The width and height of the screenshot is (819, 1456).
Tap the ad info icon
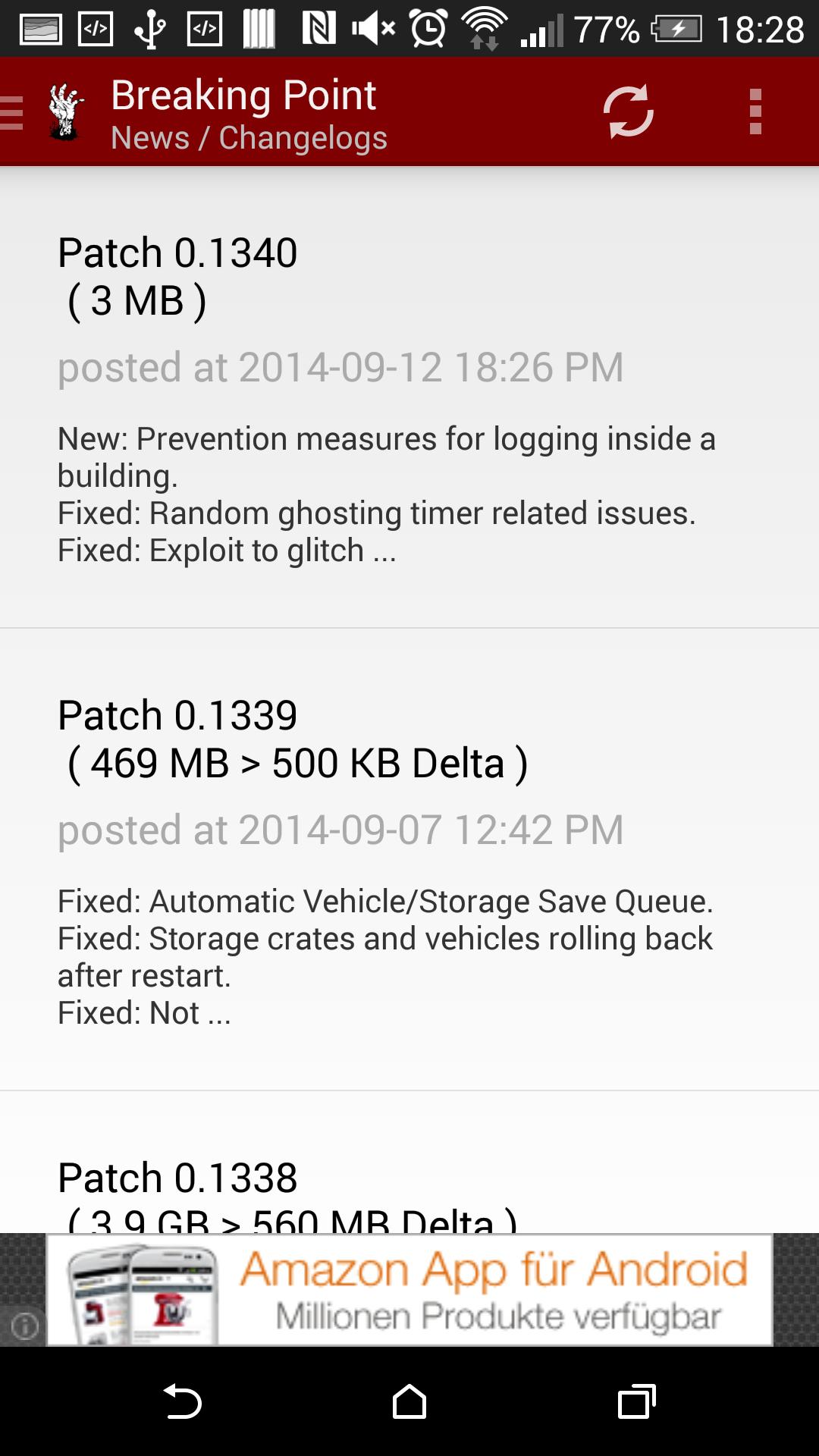point(24,1326)
